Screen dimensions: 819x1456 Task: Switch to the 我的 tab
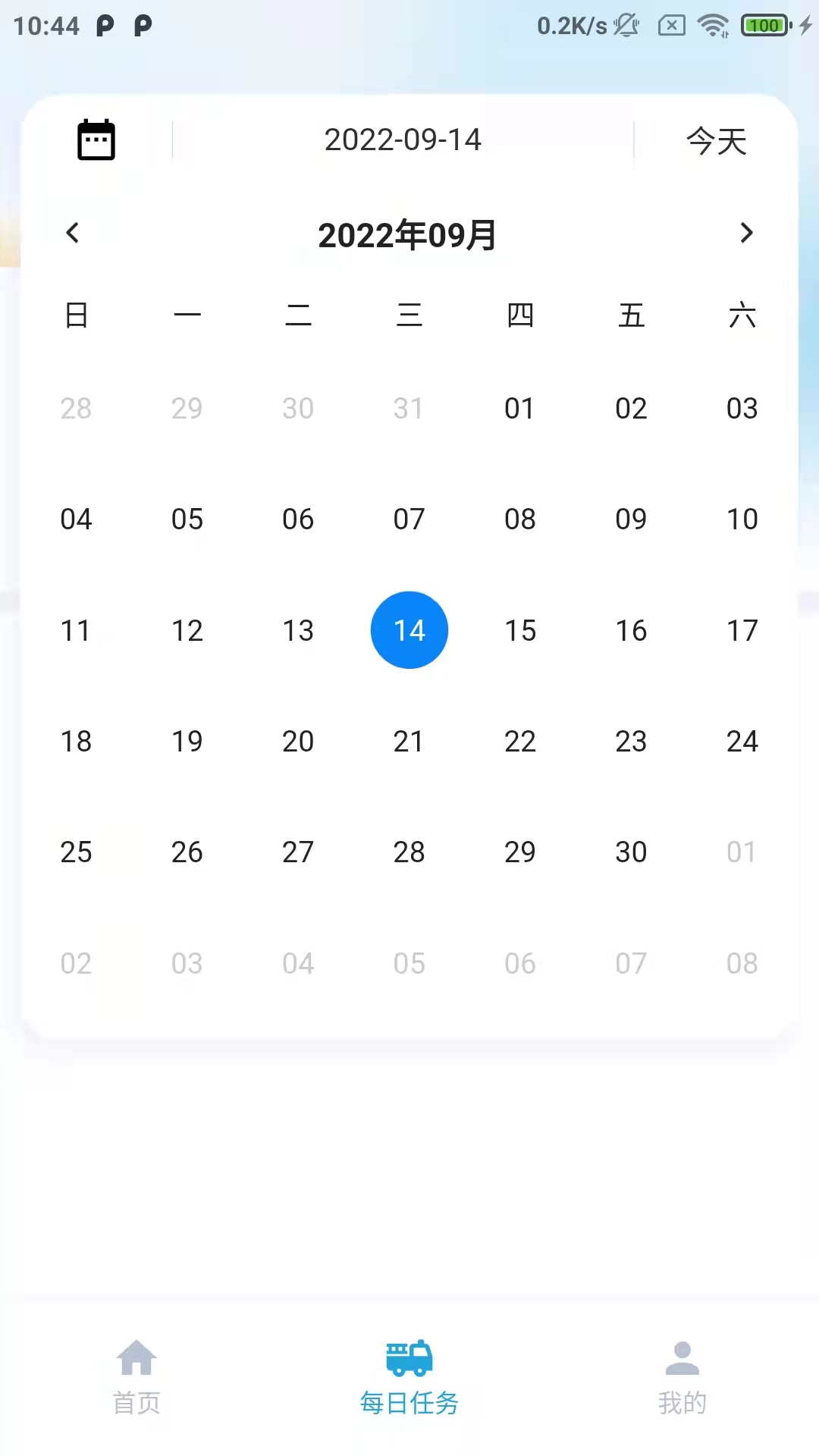682,1377
